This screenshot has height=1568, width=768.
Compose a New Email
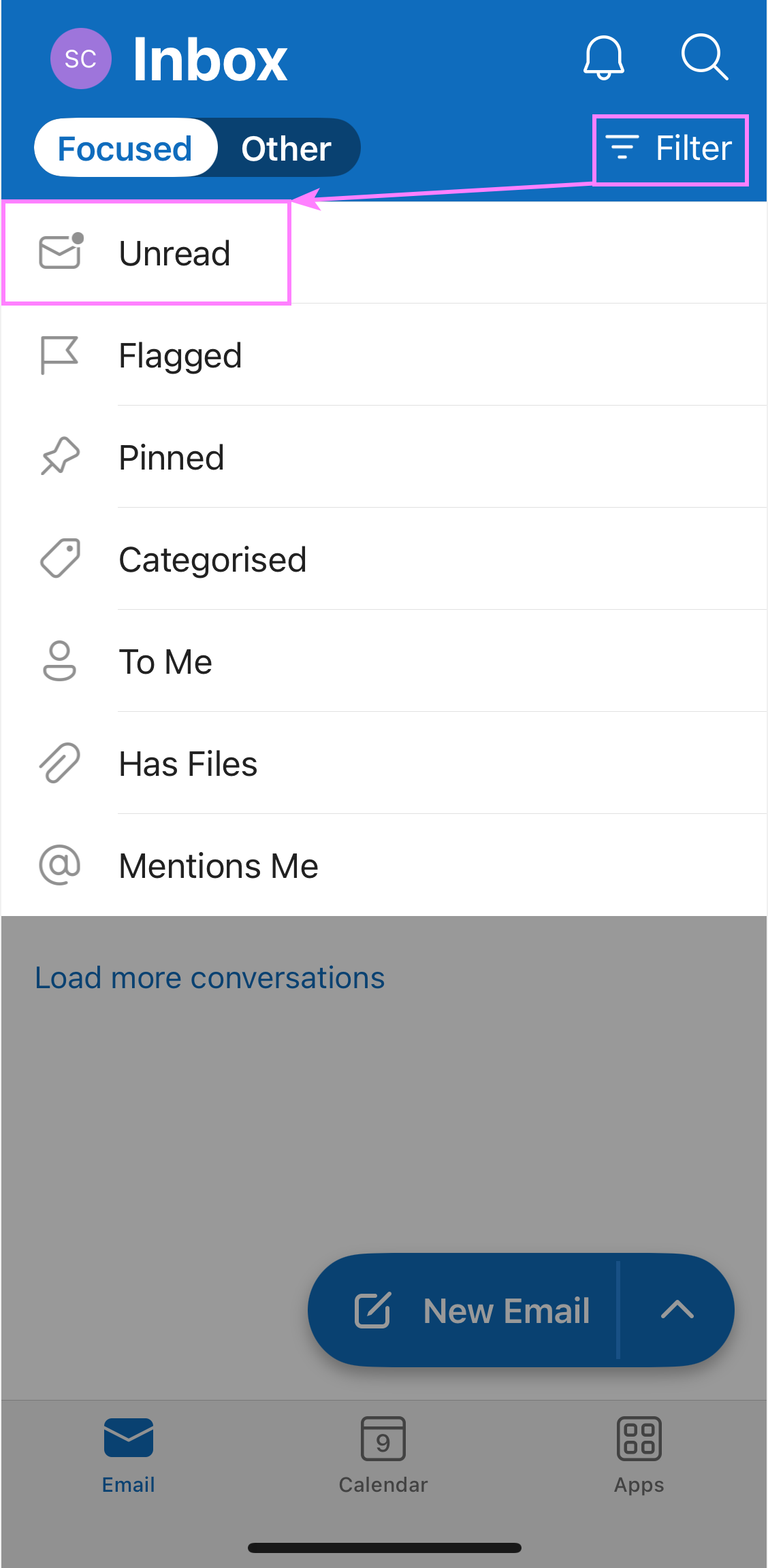tap(473, 1310)
